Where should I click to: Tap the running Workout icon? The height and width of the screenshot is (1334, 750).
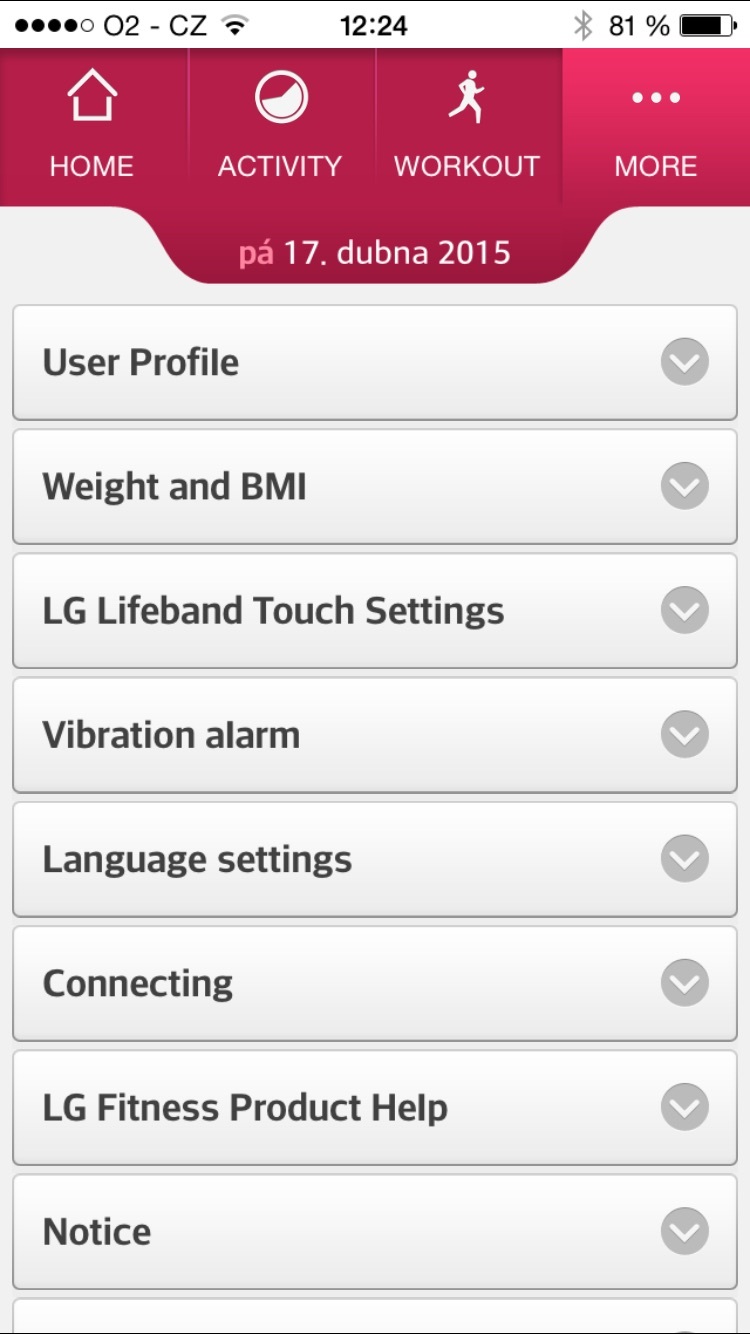pos(467,97)
